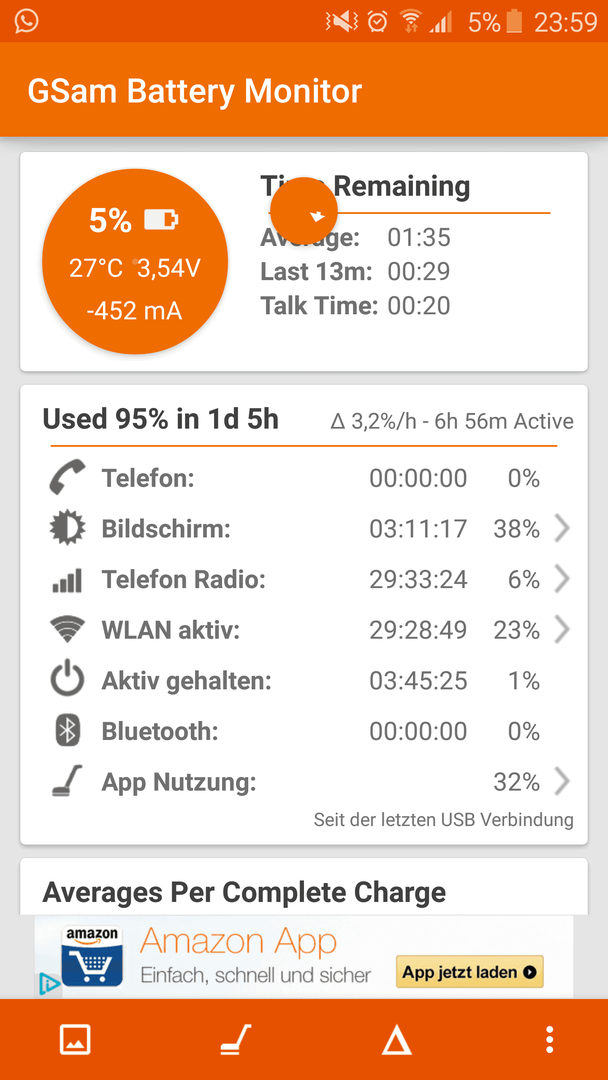Tap the delta triangle icon in bottom bar
This screenshot has height=1080, width=608.
(x=397, y=1040)
